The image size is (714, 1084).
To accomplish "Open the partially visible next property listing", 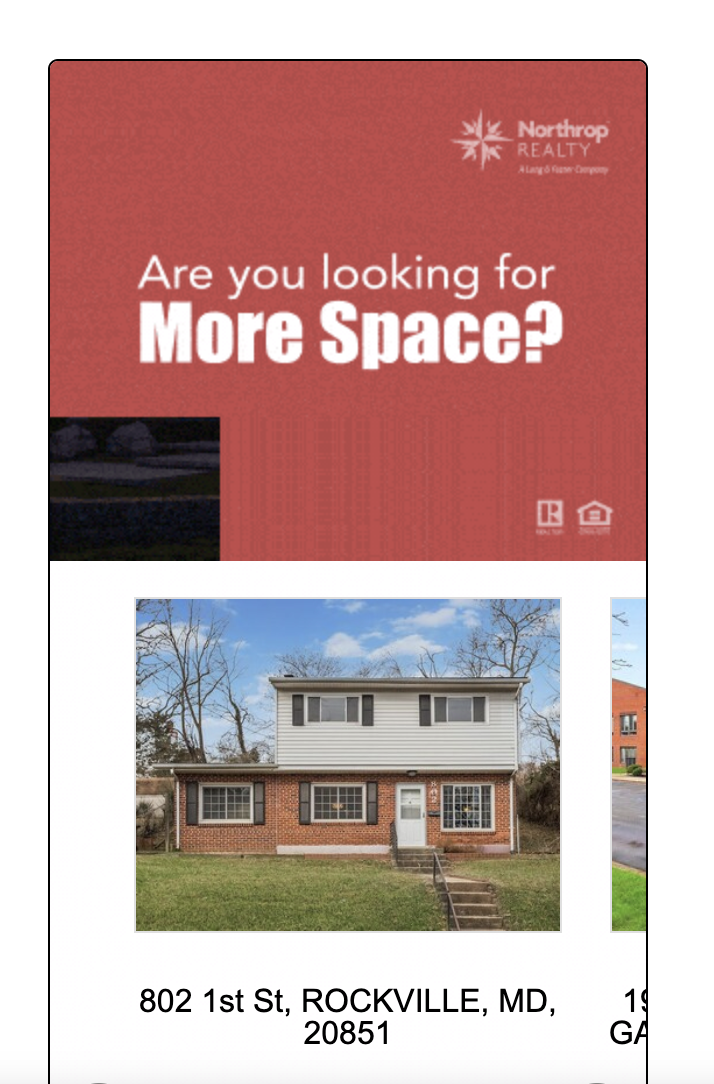I will coord(628,765).
